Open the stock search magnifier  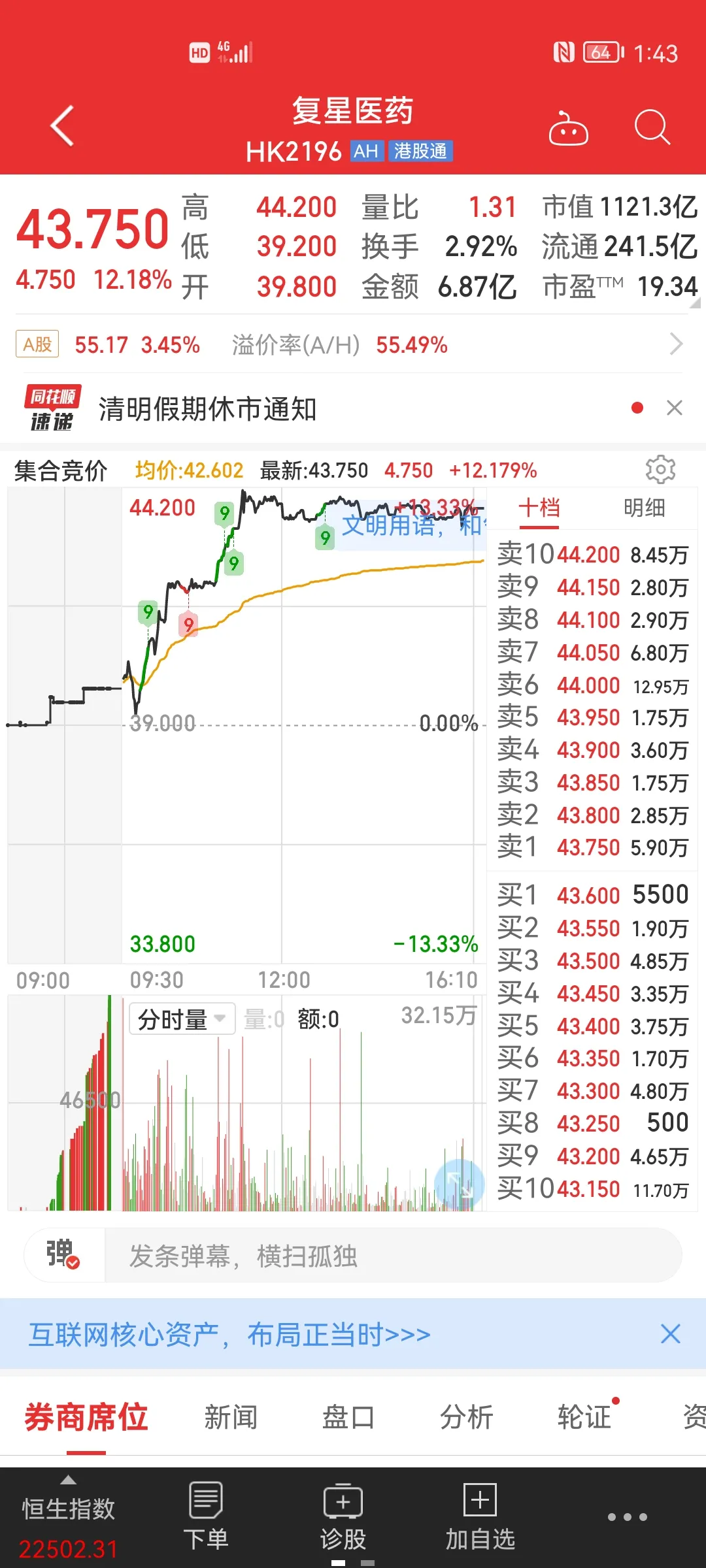click(x=652, y=127)
